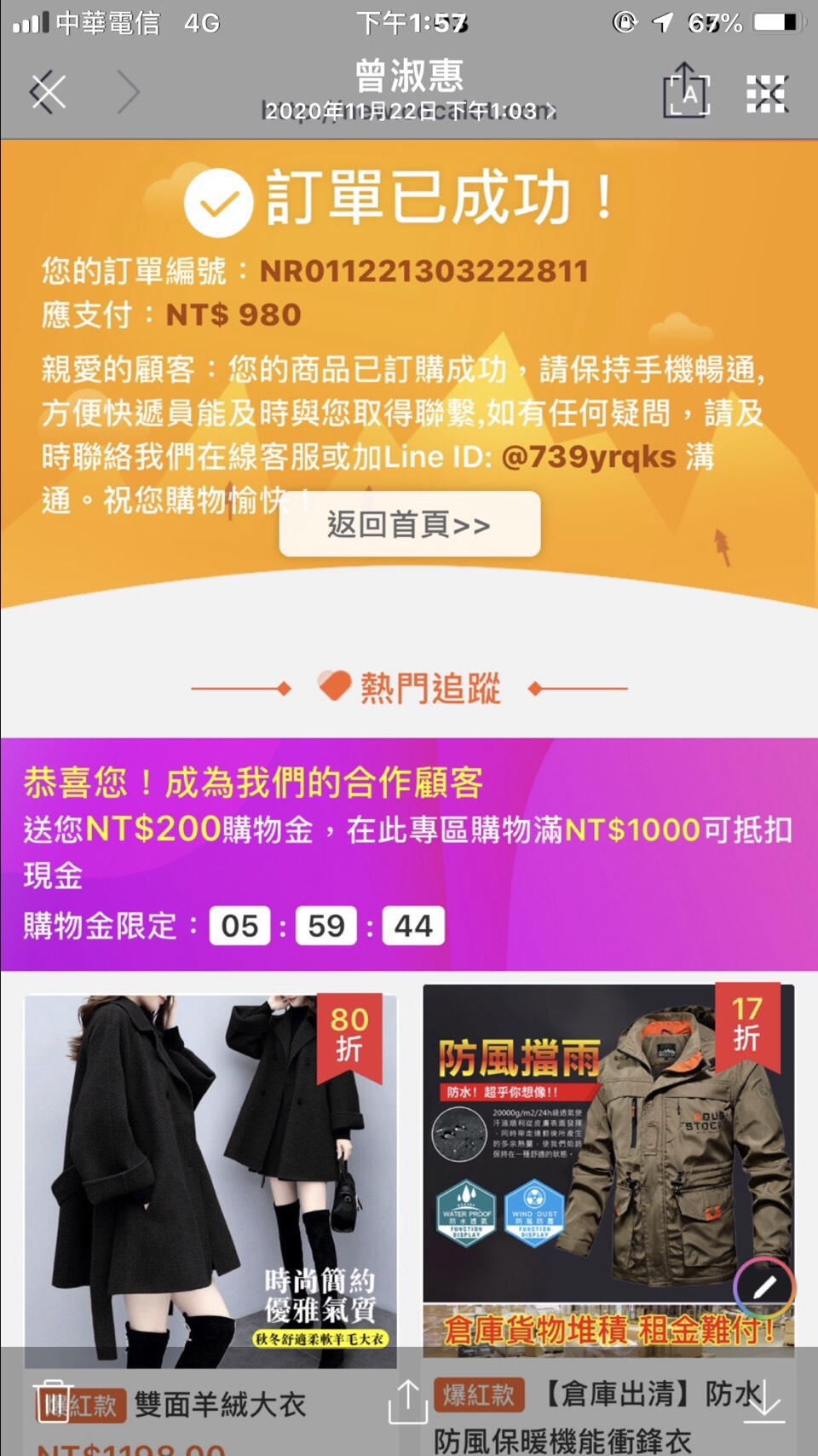The image size is (818, 1456).
Task: Open text recognition for this image
Action: point(687,91)
